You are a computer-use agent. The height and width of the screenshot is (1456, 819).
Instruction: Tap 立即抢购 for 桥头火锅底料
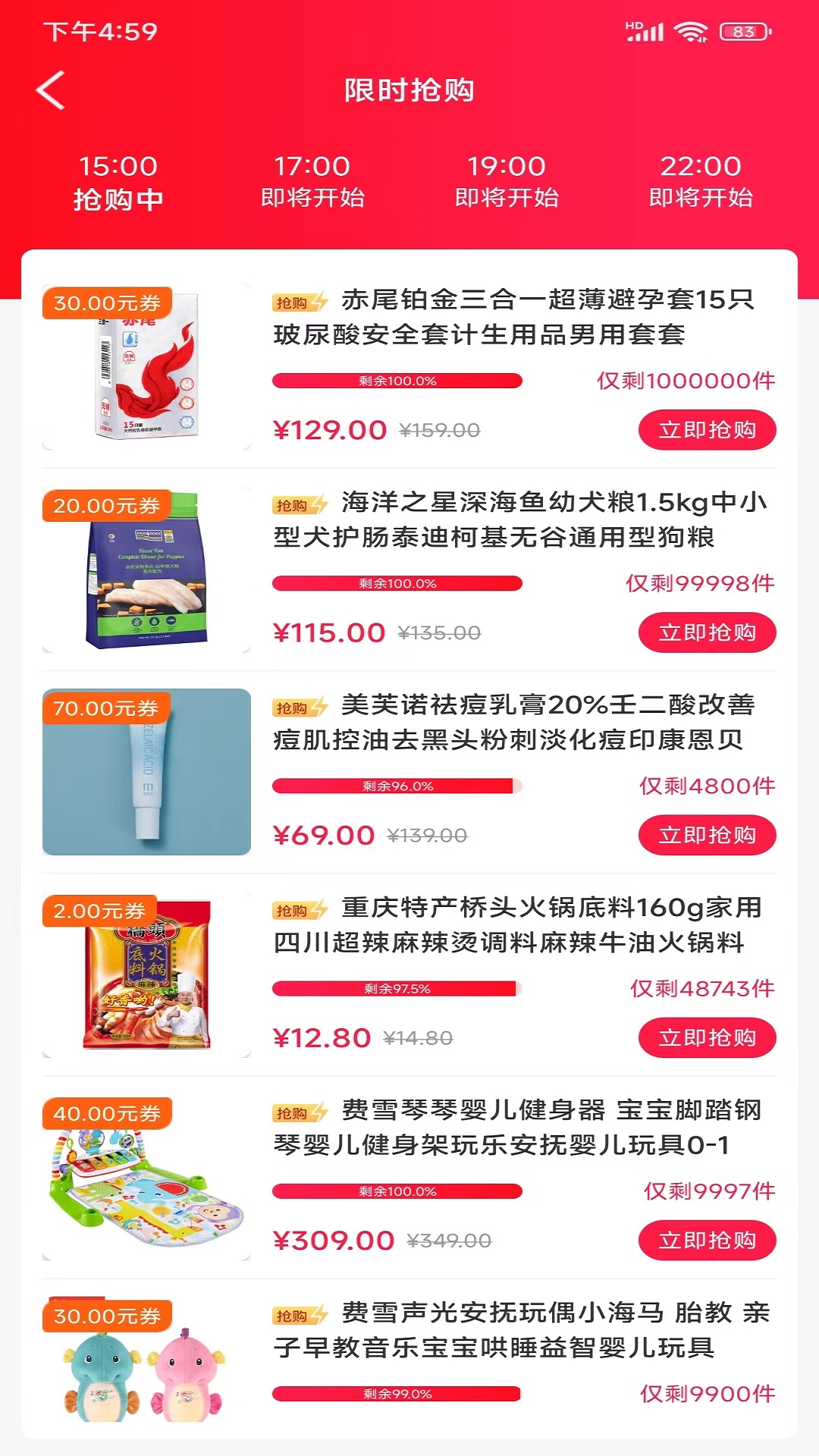click(707, 1037)
